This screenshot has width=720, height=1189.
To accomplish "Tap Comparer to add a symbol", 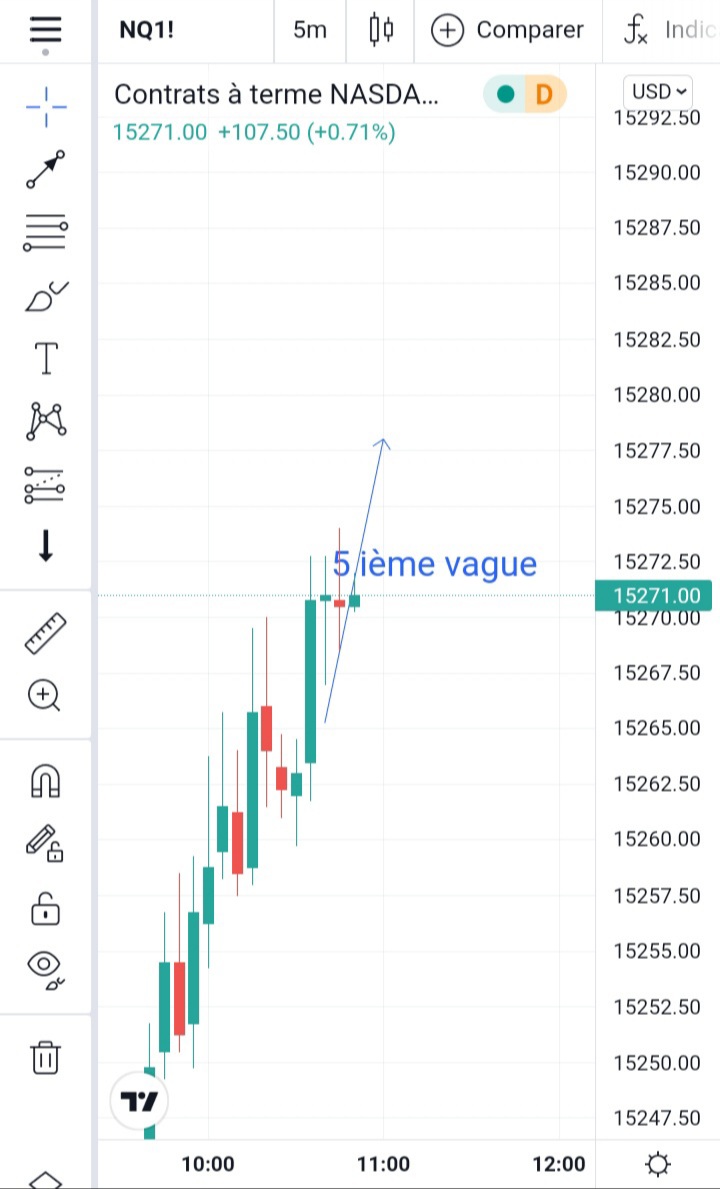I will coord(507,30).
